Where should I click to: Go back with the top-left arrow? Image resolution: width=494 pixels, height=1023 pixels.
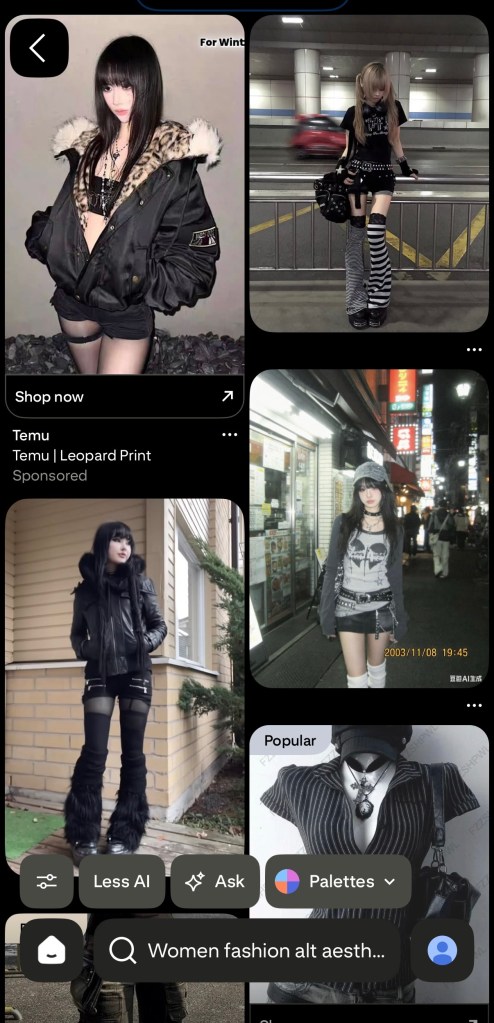[x=39, y=48]
